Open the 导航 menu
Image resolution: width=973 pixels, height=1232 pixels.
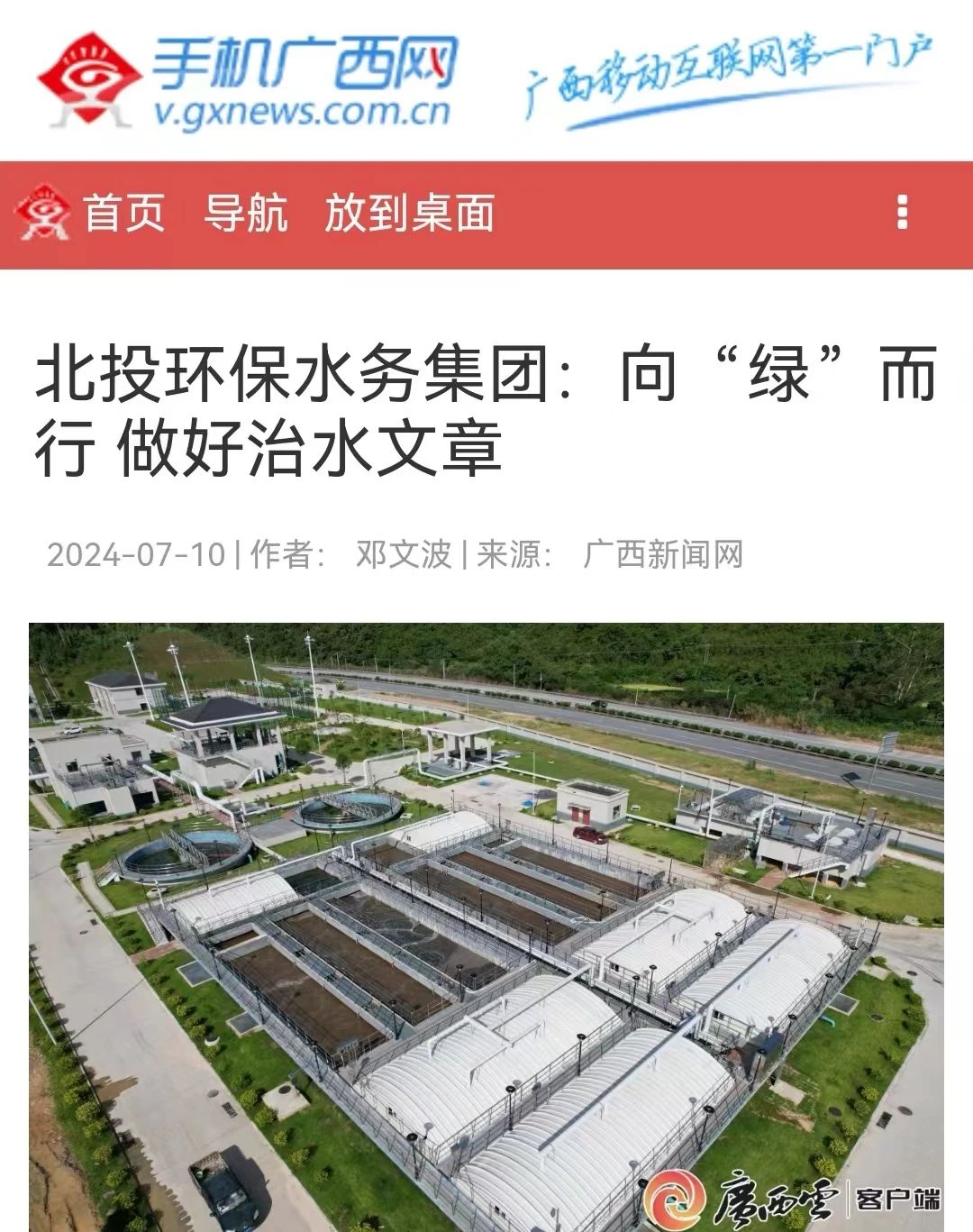245,214
